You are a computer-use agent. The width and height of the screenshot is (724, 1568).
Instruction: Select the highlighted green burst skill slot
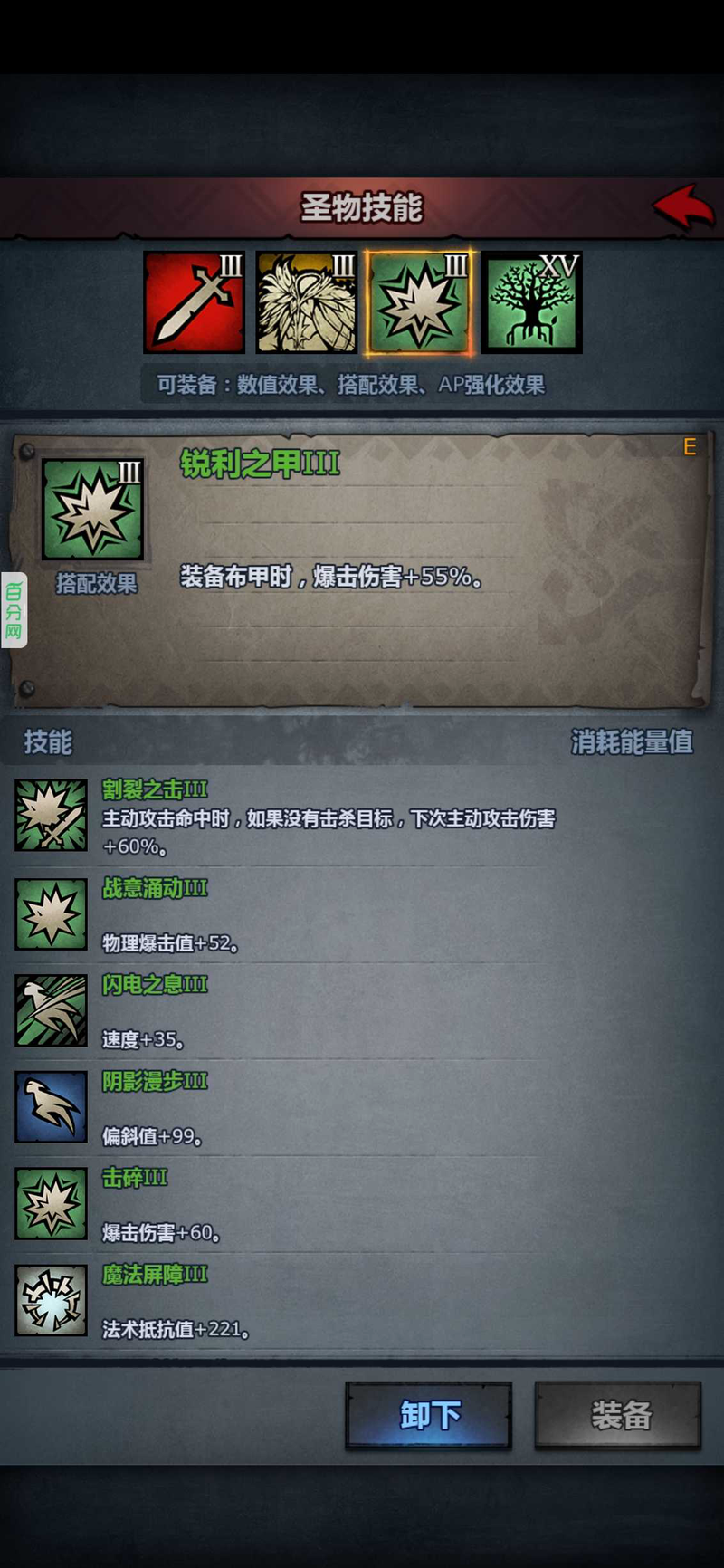(x=418, y=302)
